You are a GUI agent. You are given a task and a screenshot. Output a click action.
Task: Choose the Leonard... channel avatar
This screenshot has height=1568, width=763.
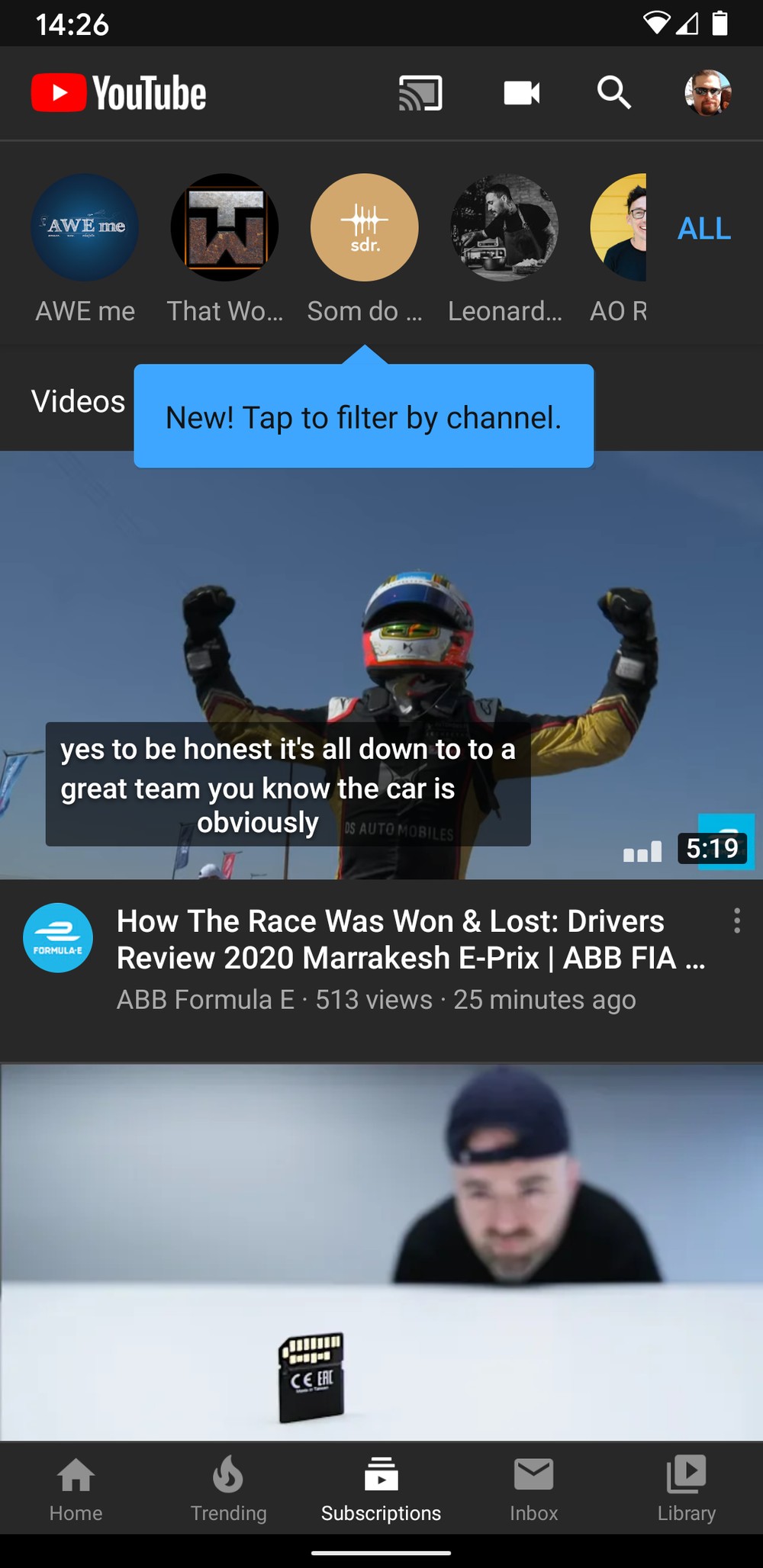pos(504,227)
